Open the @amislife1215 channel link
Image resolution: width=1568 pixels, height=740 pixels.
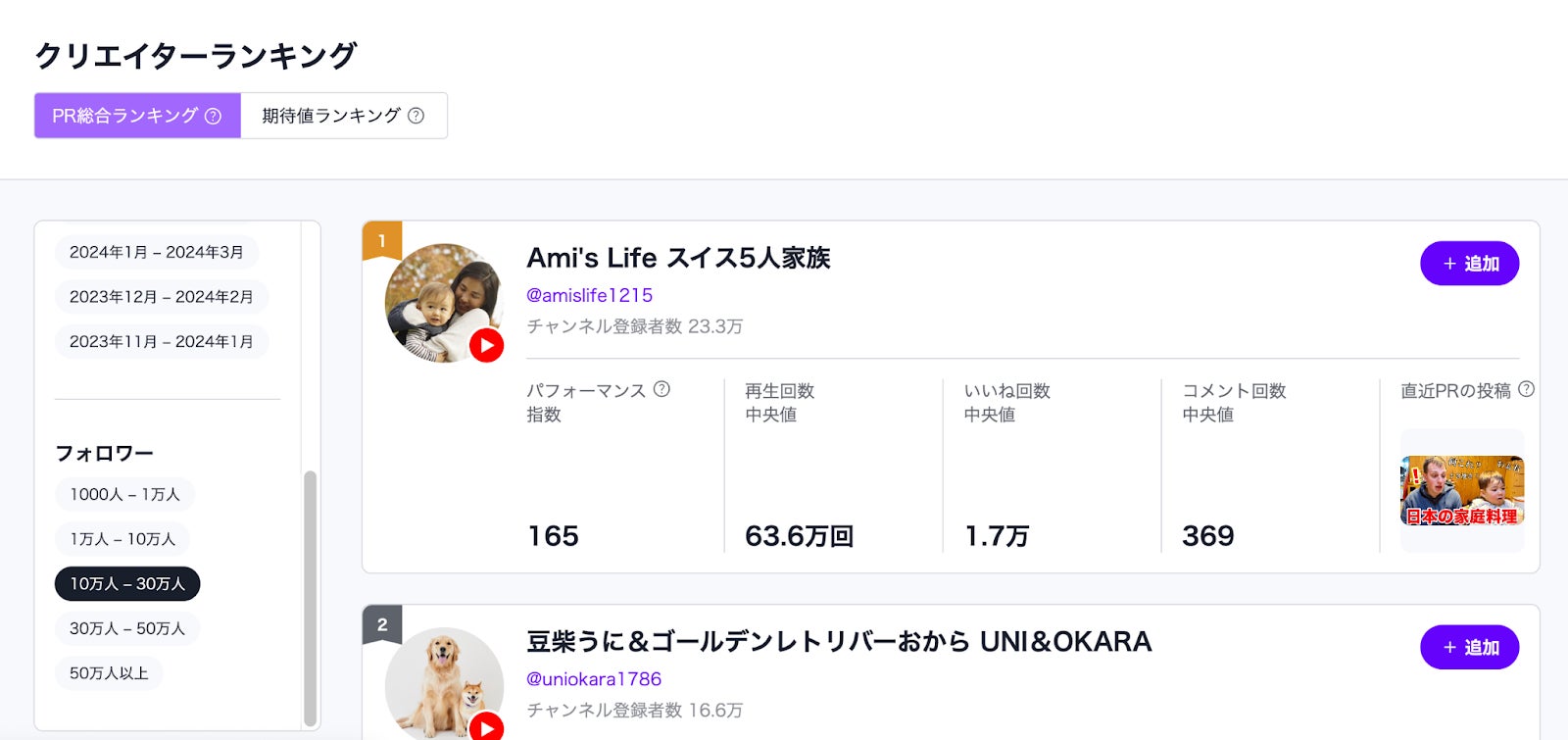tap(589, 295)
